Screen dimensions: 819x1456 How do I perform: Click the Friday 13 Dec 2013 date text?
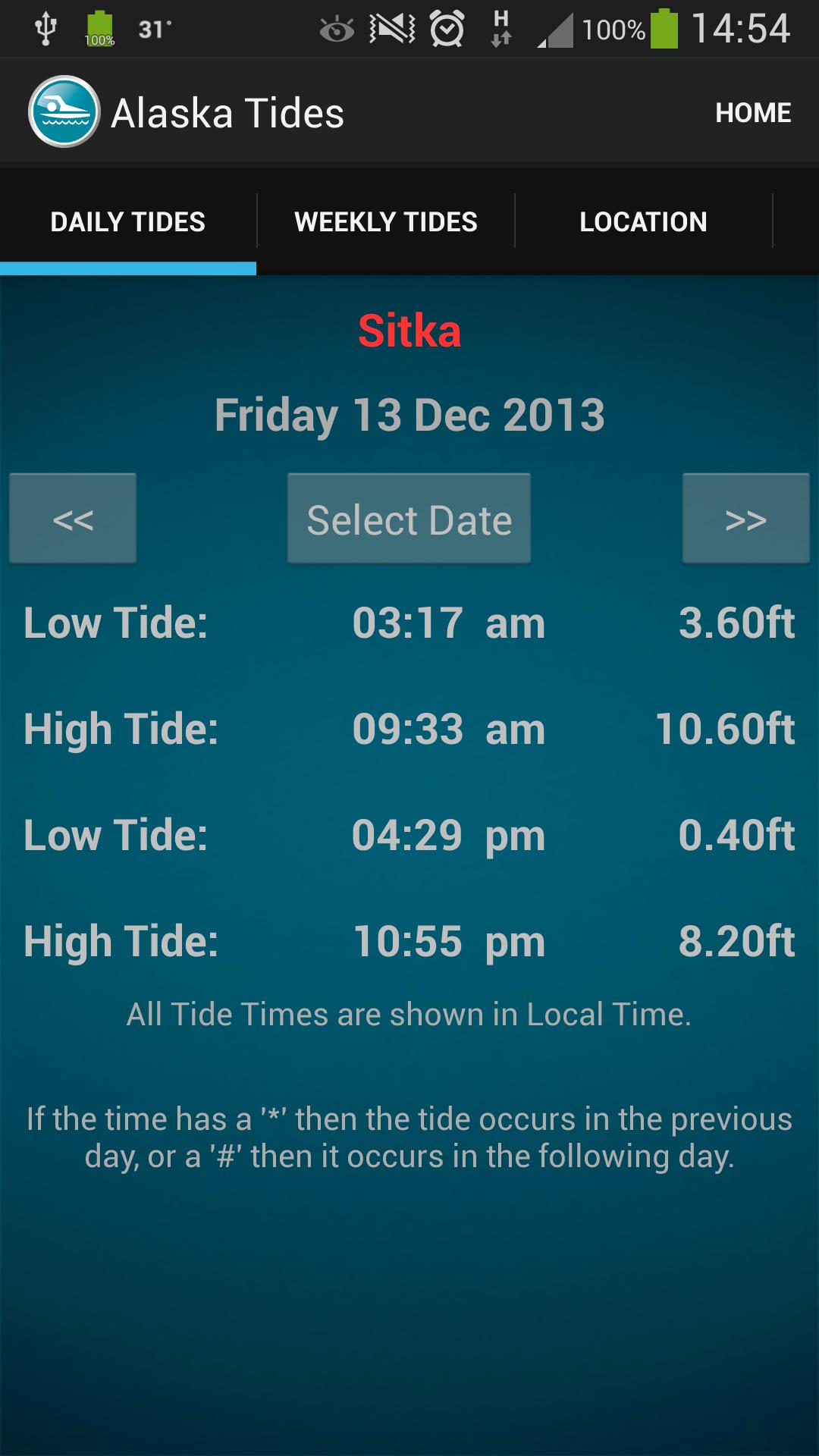tap(409, 415)
